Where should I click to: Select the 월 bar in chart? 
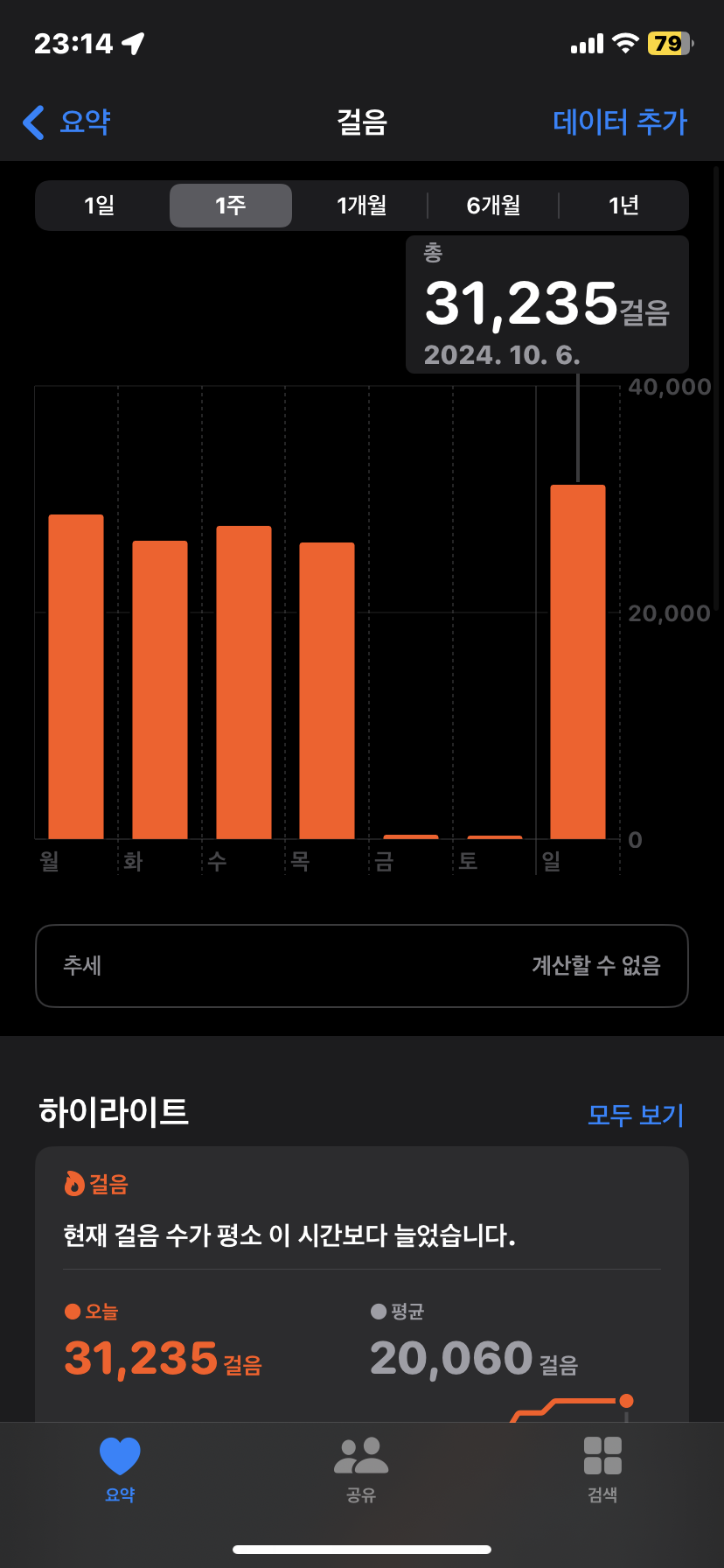point(76,678)
